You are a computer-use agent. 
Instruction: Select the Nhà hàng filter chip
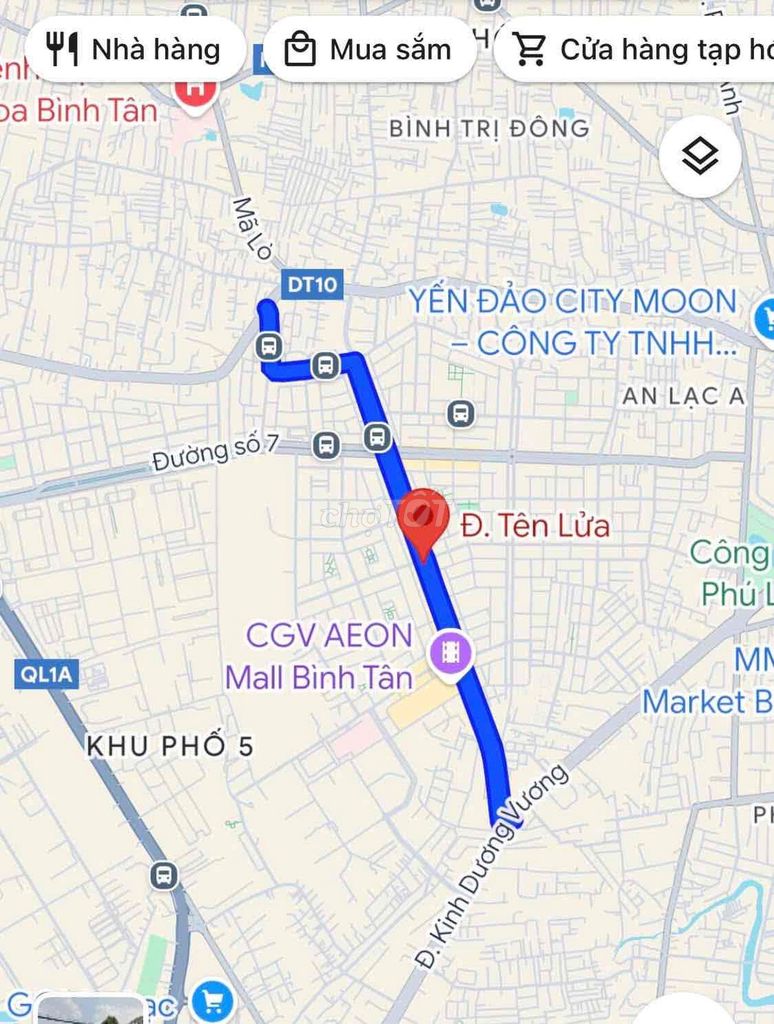(x=134, y=49)
